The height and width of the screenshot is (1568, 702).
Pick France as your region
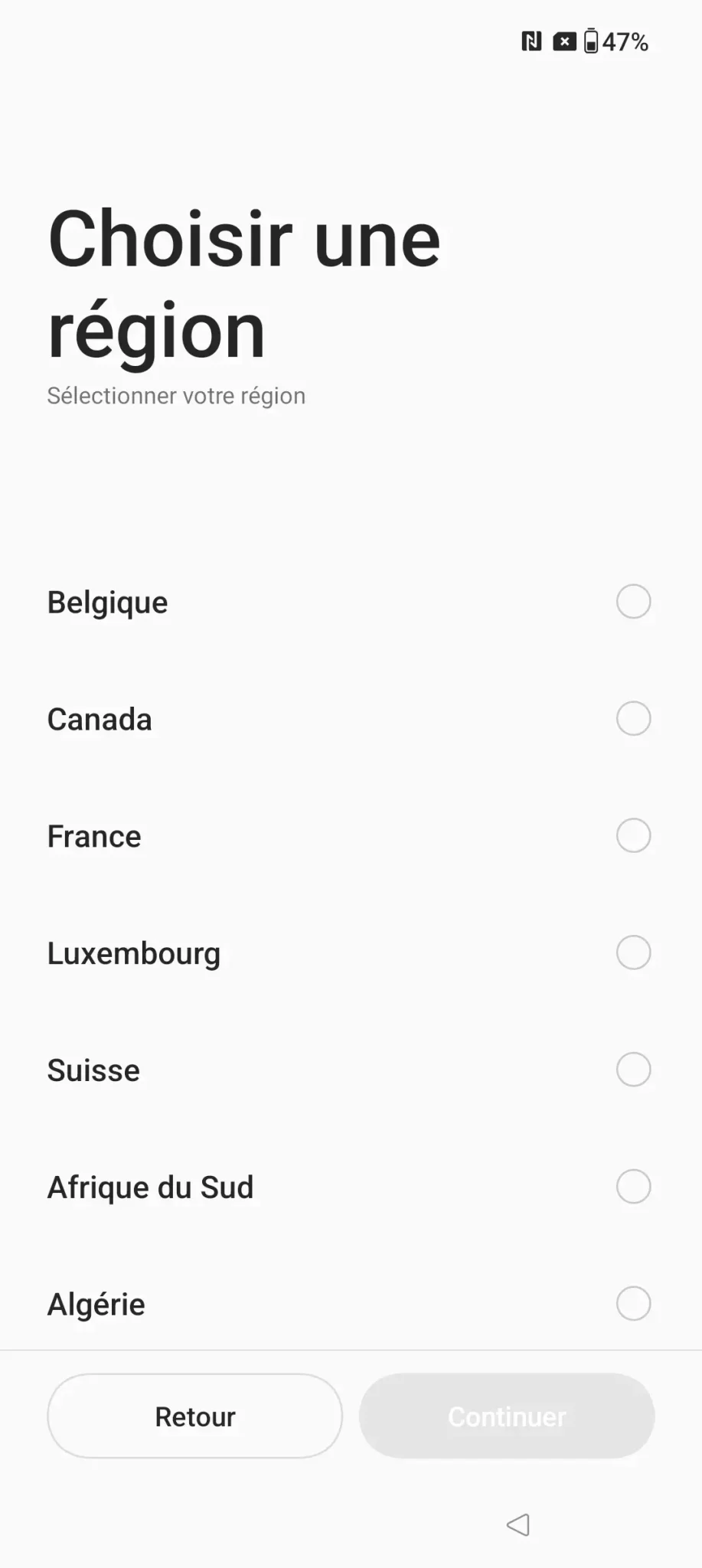point(351,836)
